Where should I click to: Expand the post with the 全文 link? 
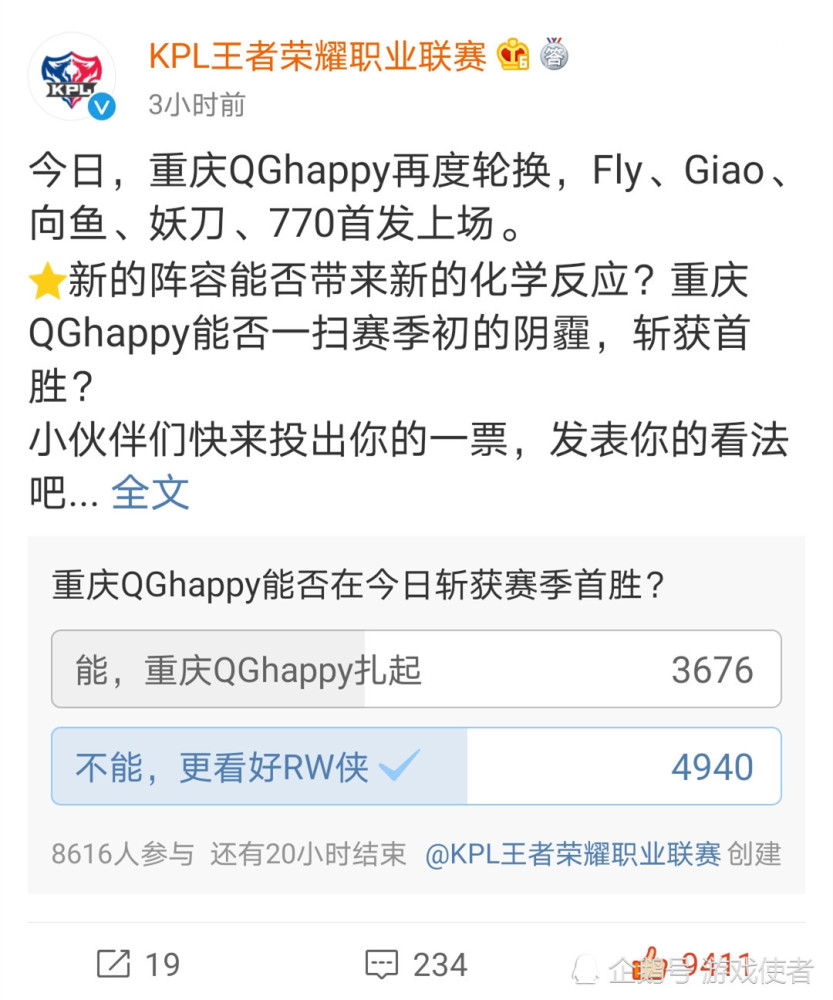click(x=151, y=492)
